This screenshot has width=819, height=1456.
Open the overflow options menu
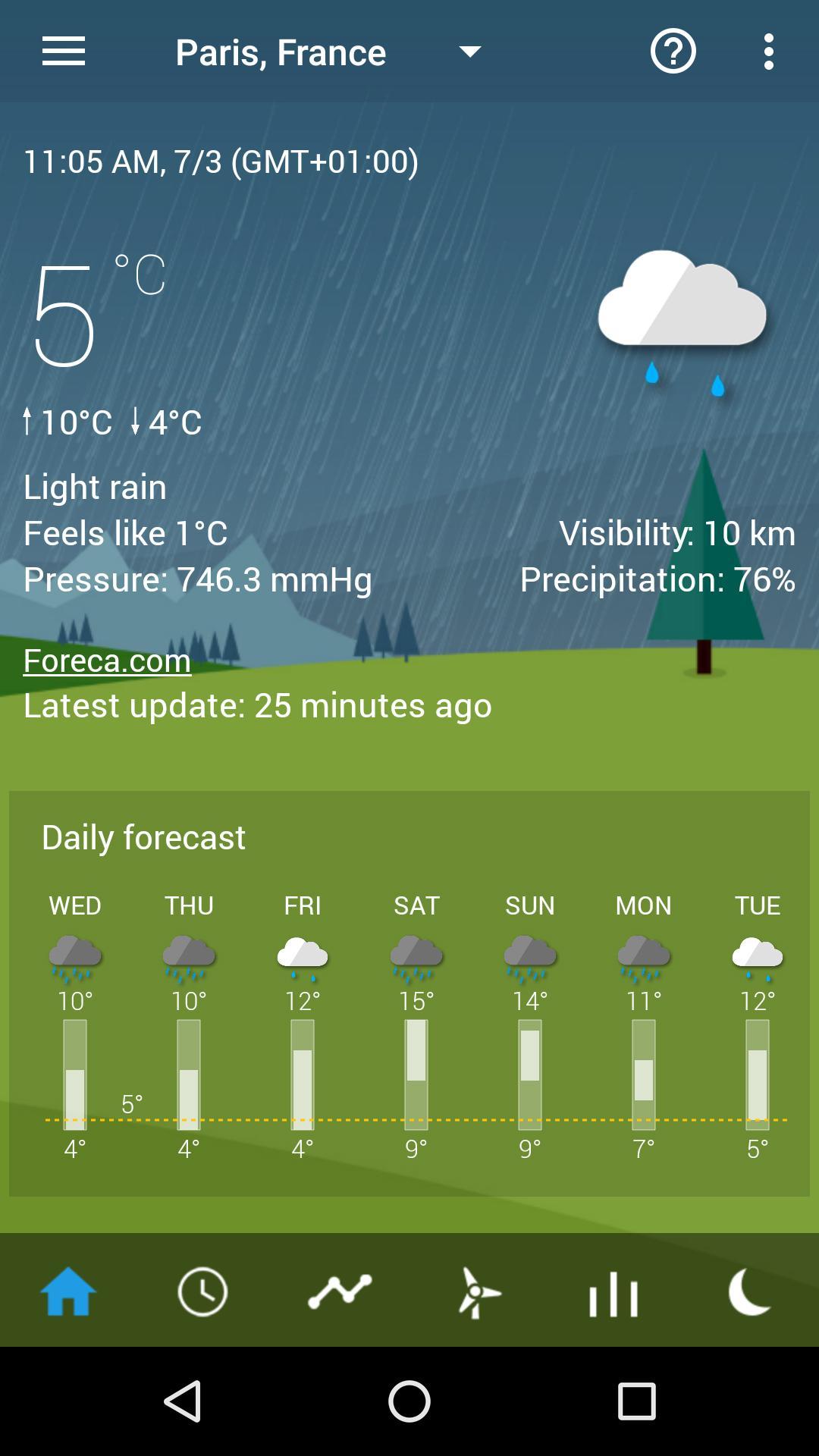coord(768,52)
